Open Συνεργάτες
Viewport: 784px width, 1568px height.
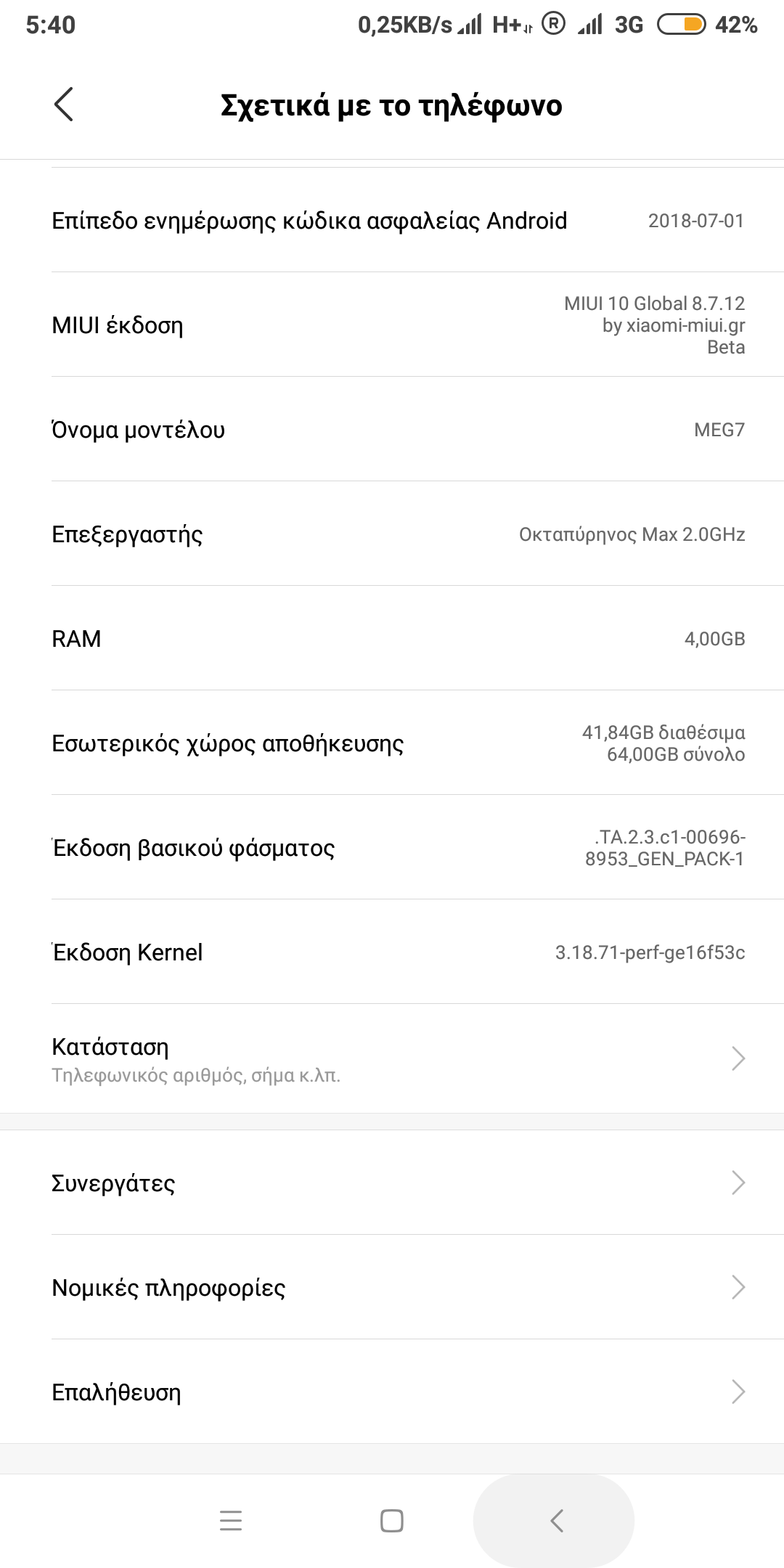(x=392, y=1183)
